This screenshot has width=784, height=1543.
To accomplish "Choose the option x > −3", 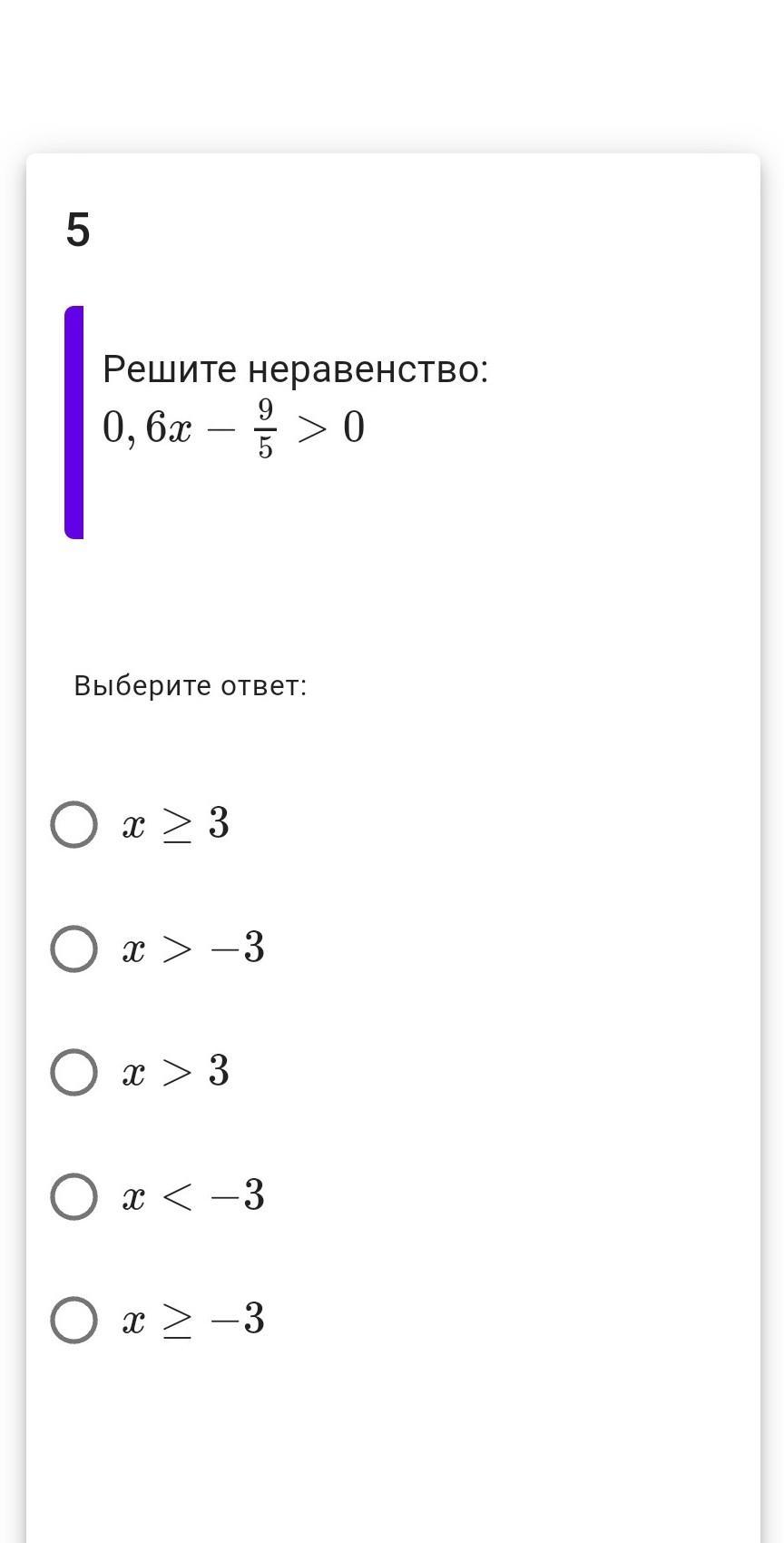I will coord(73,948).
